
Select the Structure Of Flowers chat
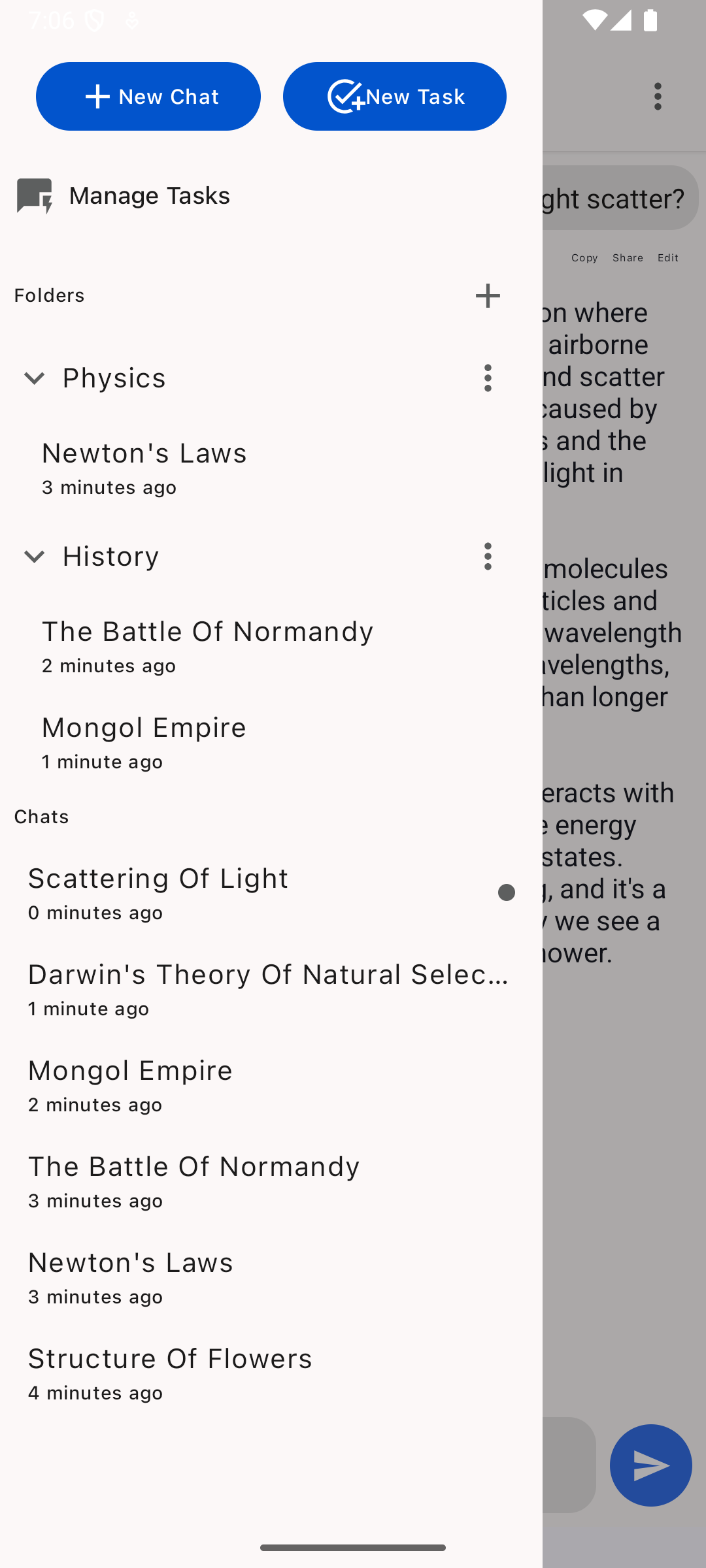pos(170,1358)
